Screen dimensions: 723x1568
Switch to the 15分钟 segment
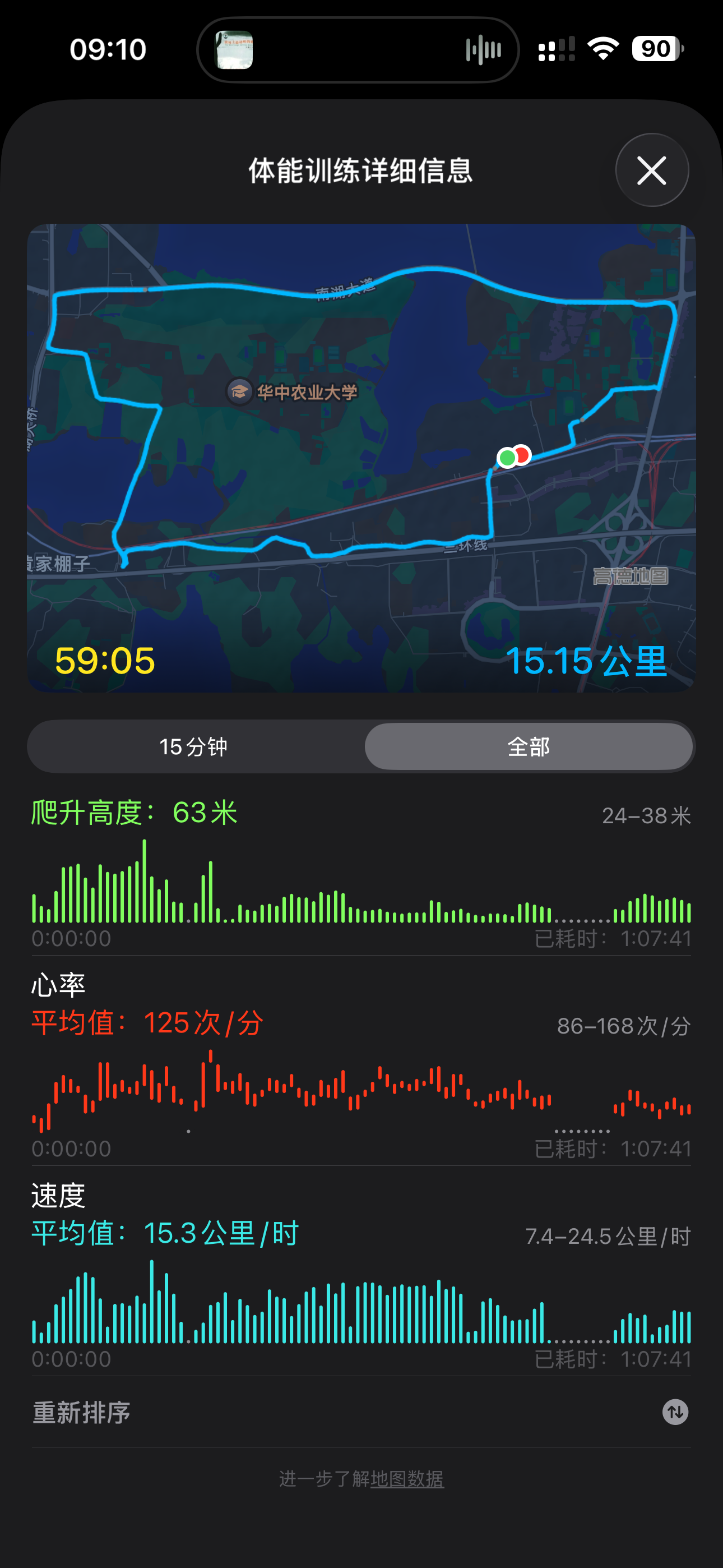coord(193,747)
